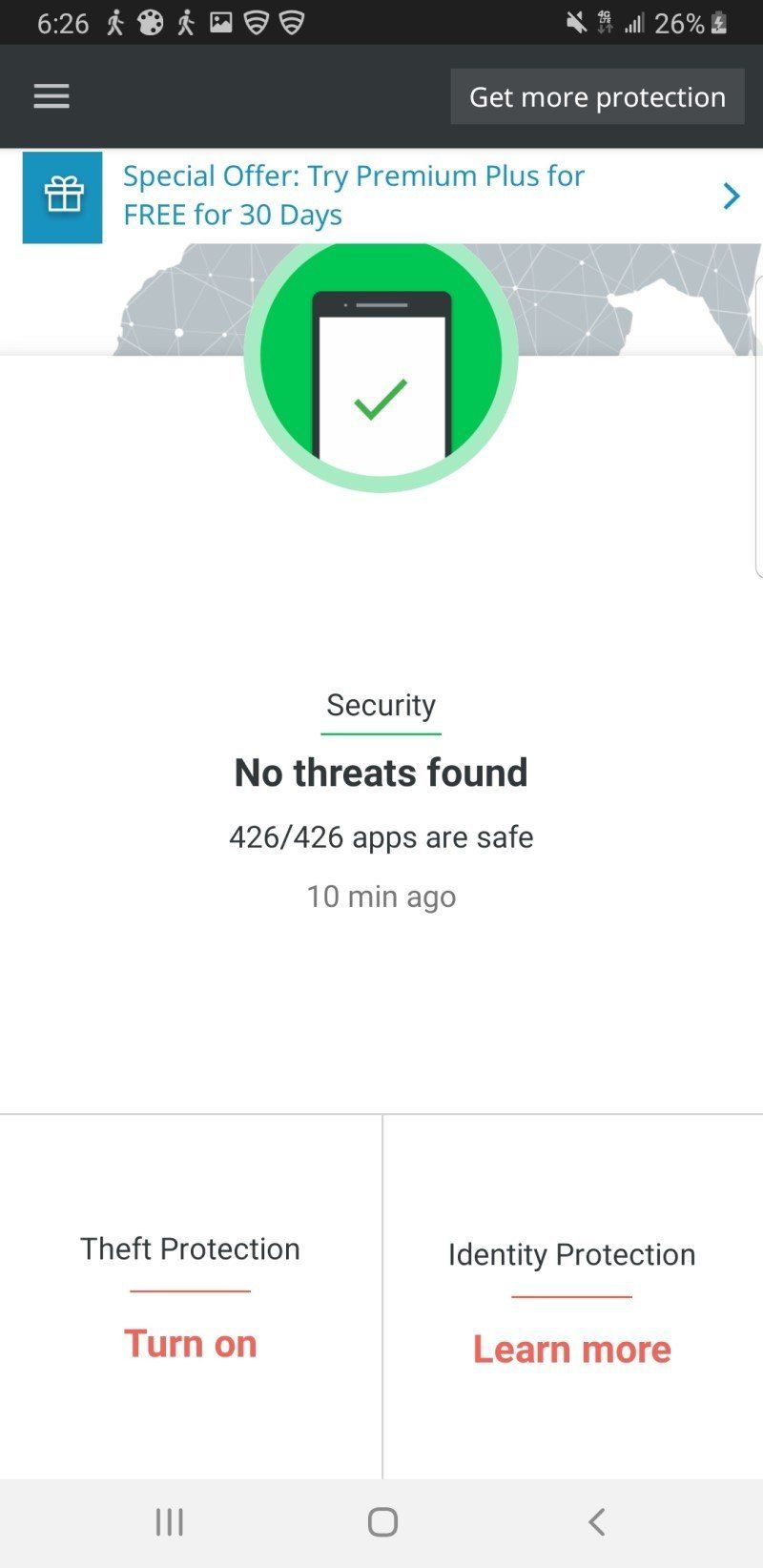Open recent apps with the recents button
763x1568 pixels.
(168, 1523)
